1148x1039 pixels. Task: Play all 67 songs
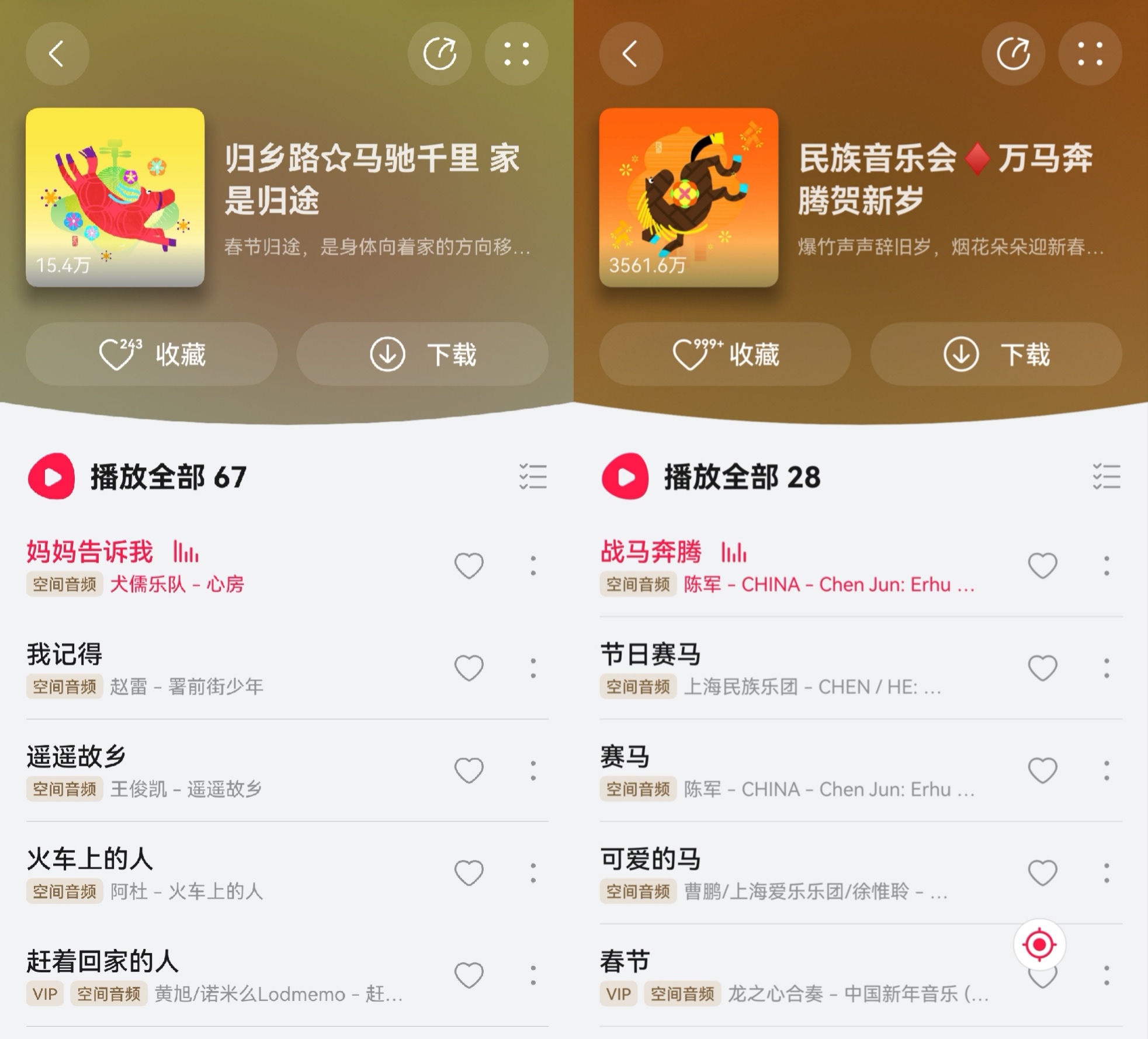click(x=51, y=477)
